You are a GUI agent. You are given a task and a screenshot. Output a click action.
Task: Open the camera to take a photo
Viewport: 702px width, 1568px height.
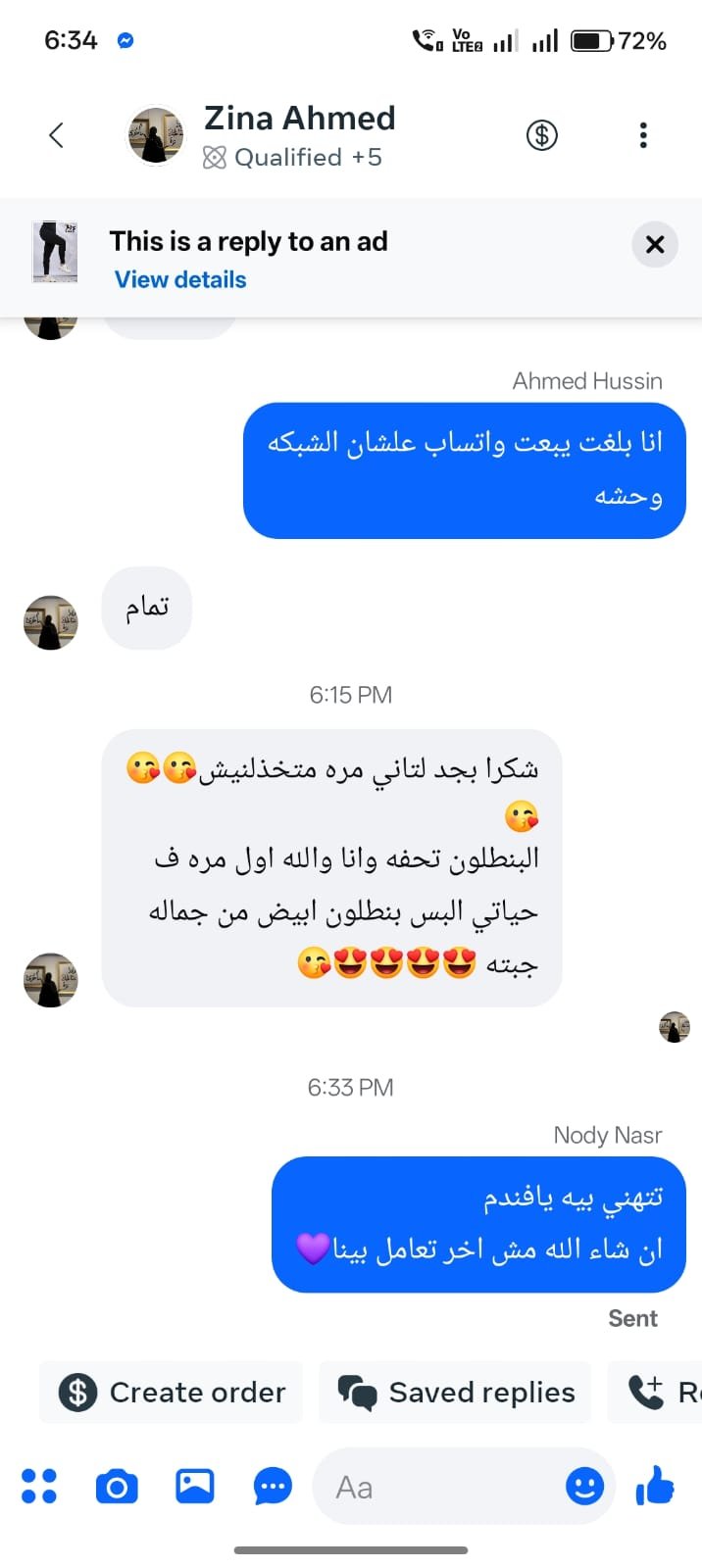tap(117, 1487)
